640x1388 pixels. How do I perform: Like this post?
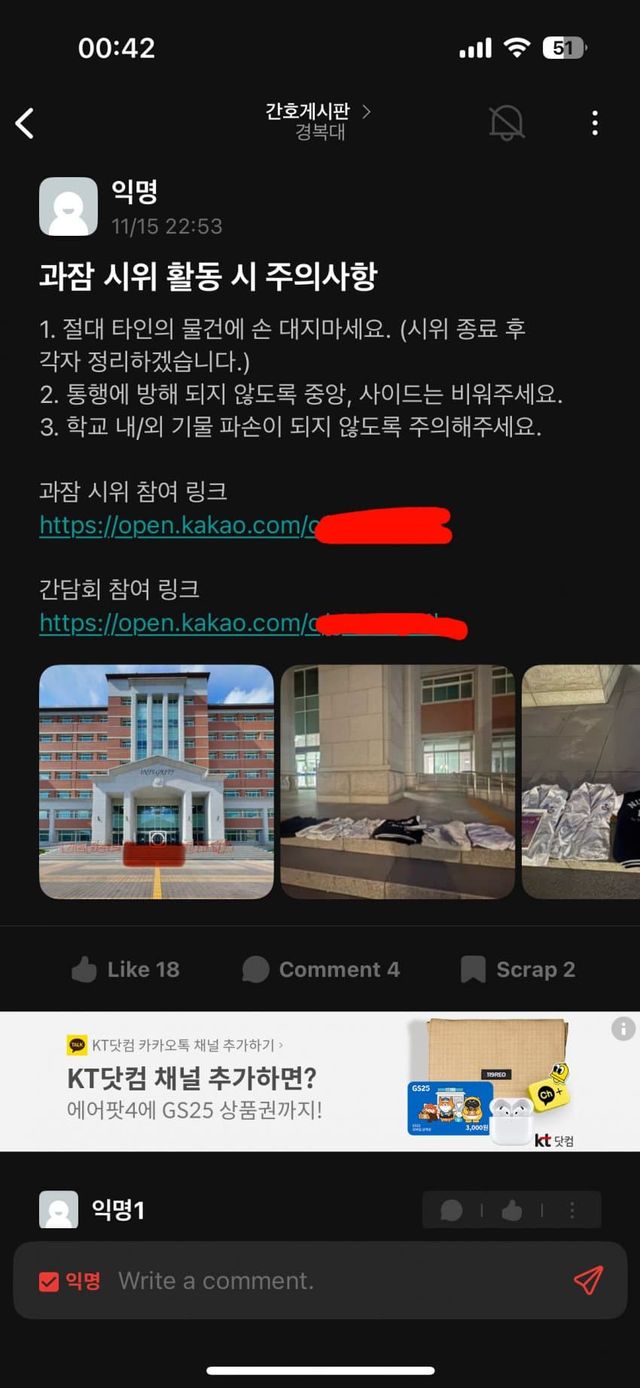(126, 969)
